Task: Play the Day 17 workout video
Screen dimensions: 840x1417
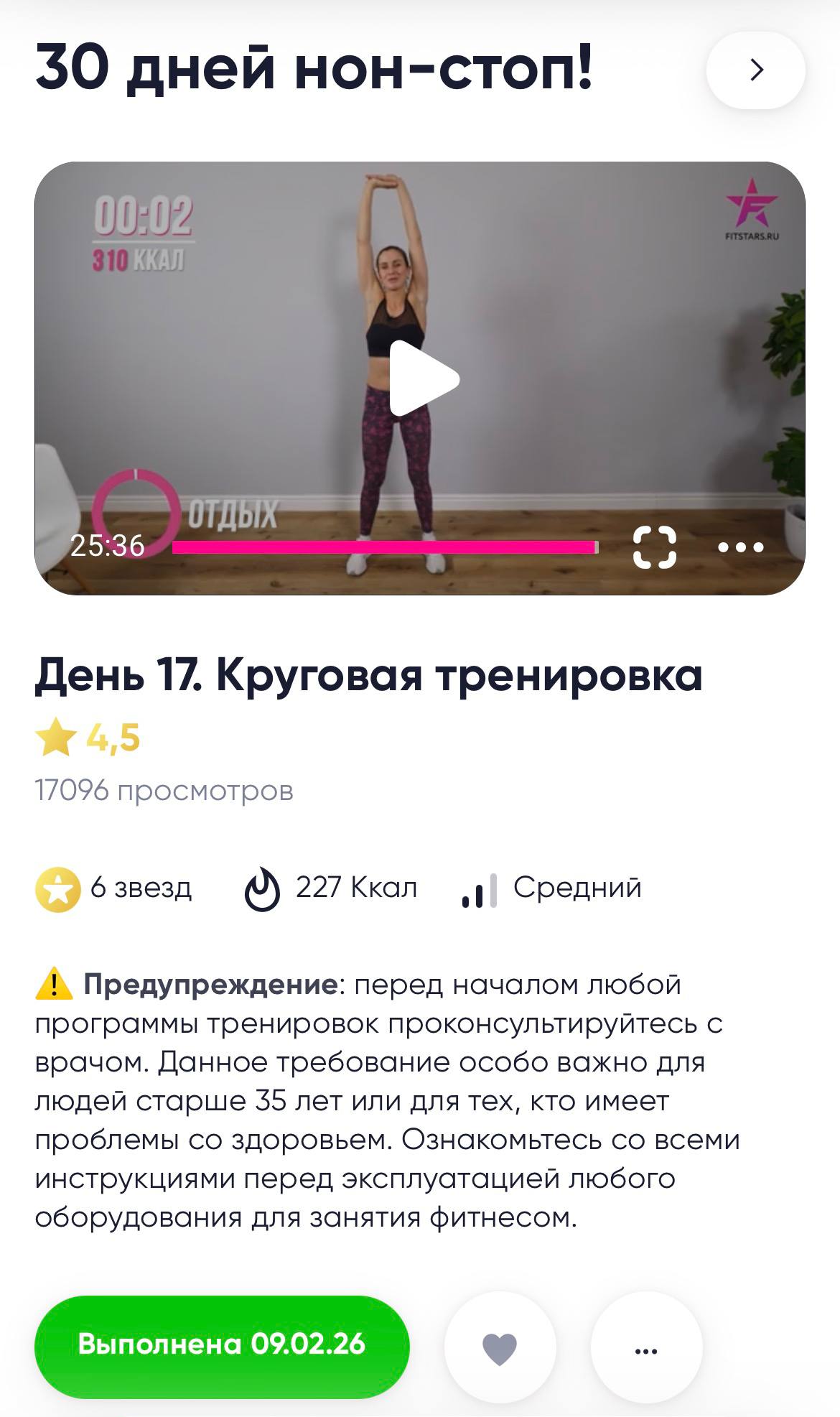Action: (x=422, y=378)
